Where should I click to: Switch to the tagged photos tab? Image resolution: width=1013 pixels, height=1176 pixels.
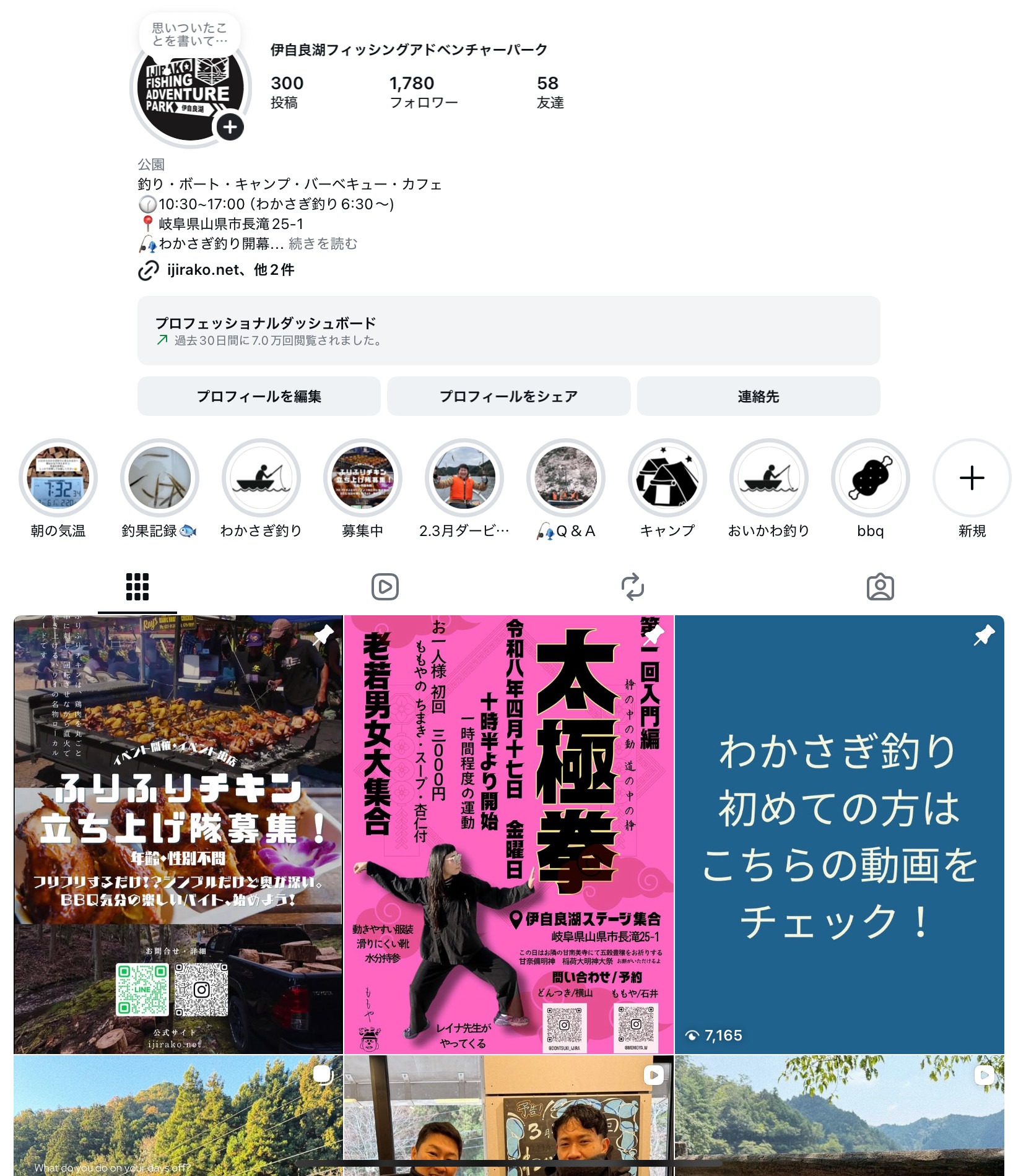880,587
